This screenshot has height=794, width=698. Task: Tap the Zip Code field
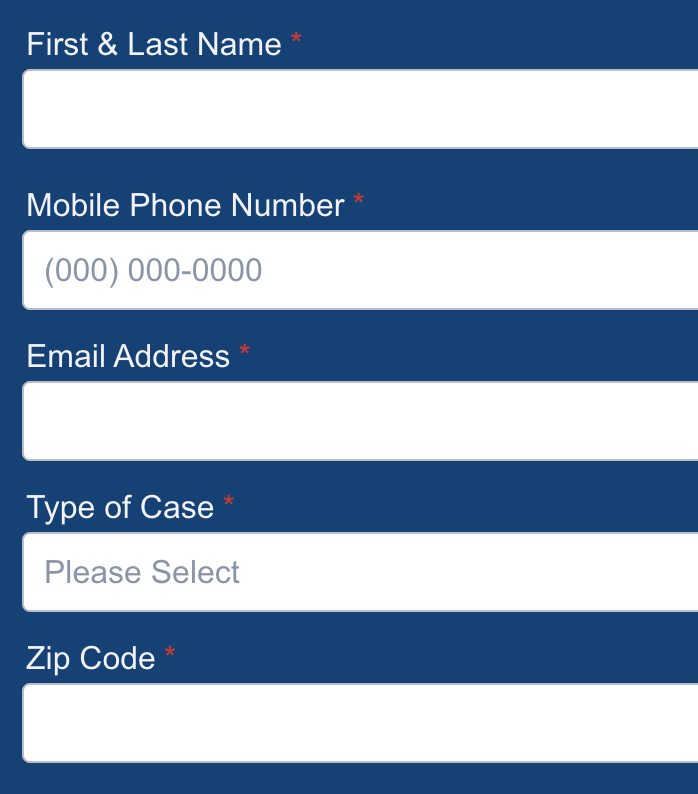(360, 723)
